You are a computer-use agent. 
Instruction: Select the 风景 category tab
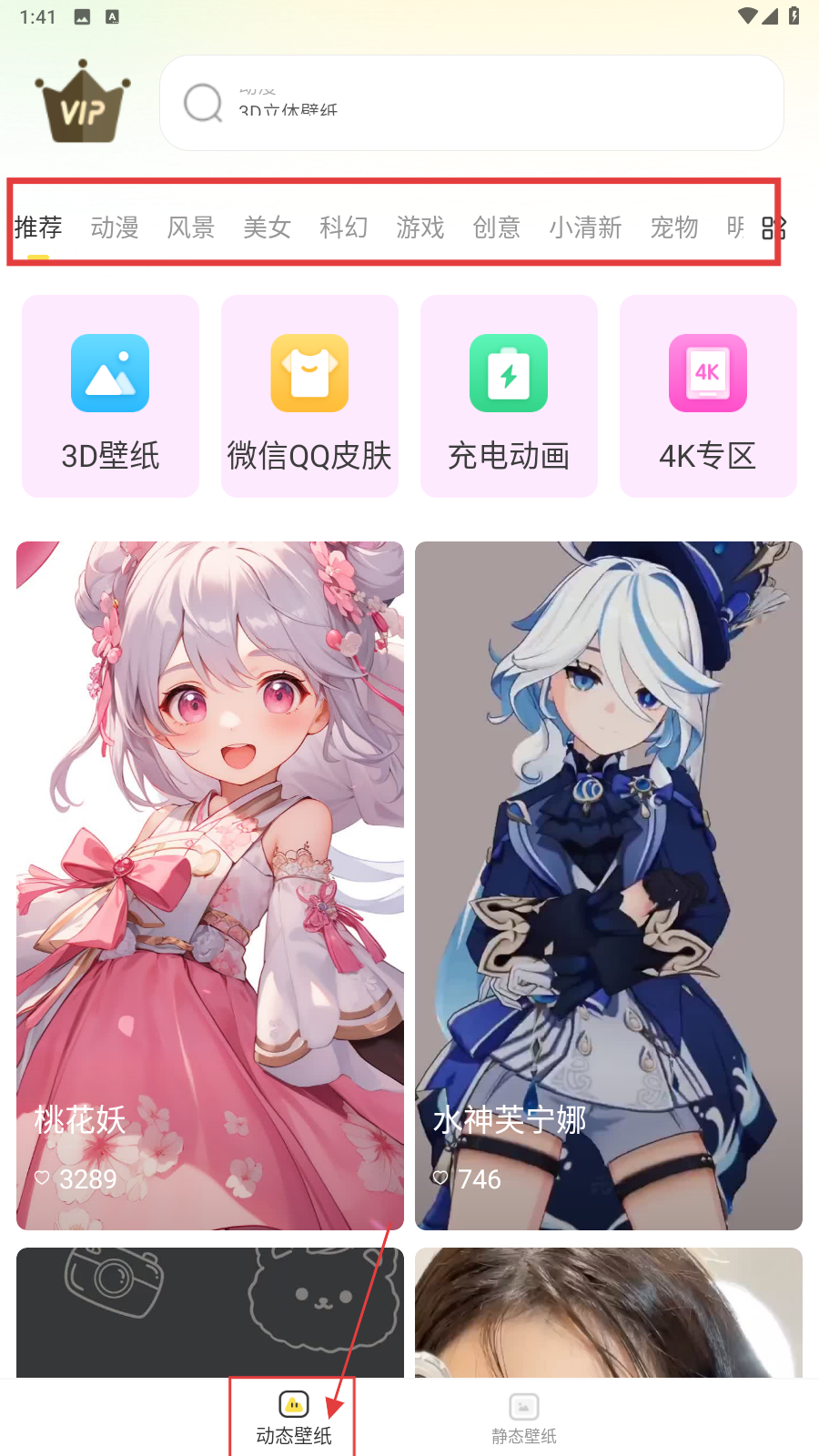click(191, 227)
